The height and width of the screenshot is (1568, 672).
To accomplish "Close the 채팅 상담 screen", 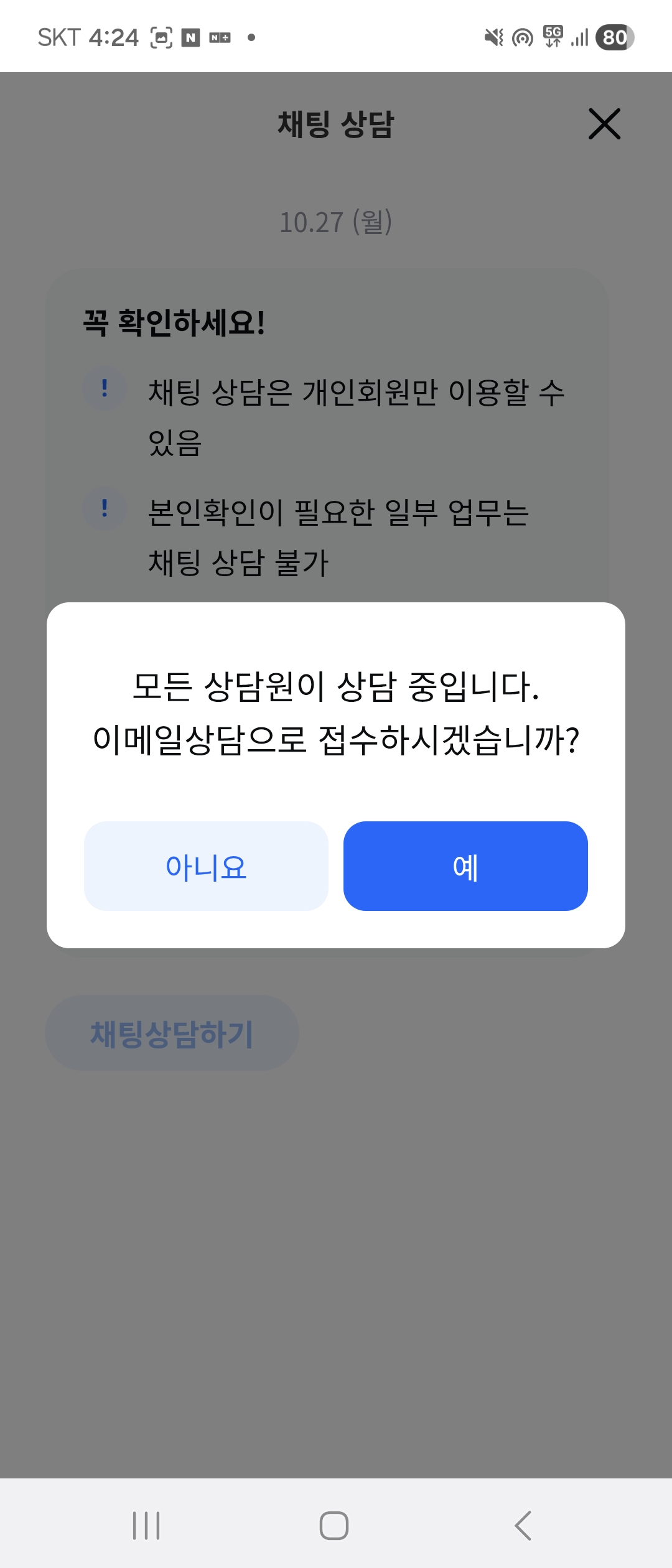I will click(x=604, y=125).
